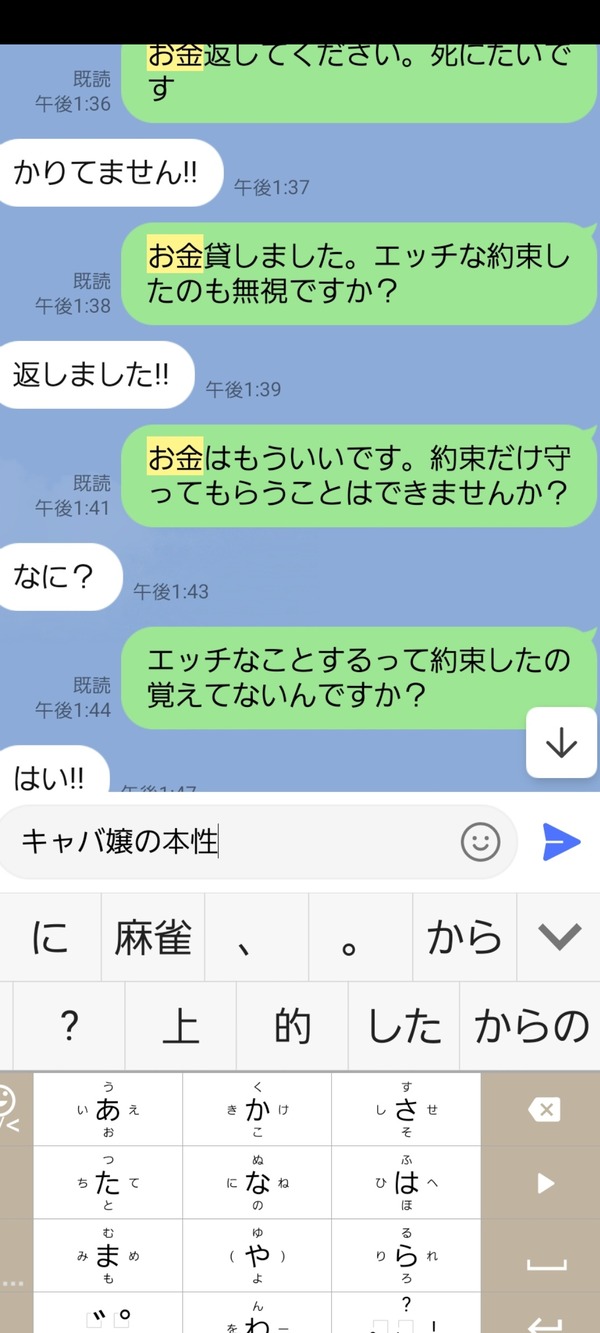Tap the message field containing キャバ嬢の本性
Image resolution: width=600 pixels, height=1333 pixels.
tap(258, 842)
